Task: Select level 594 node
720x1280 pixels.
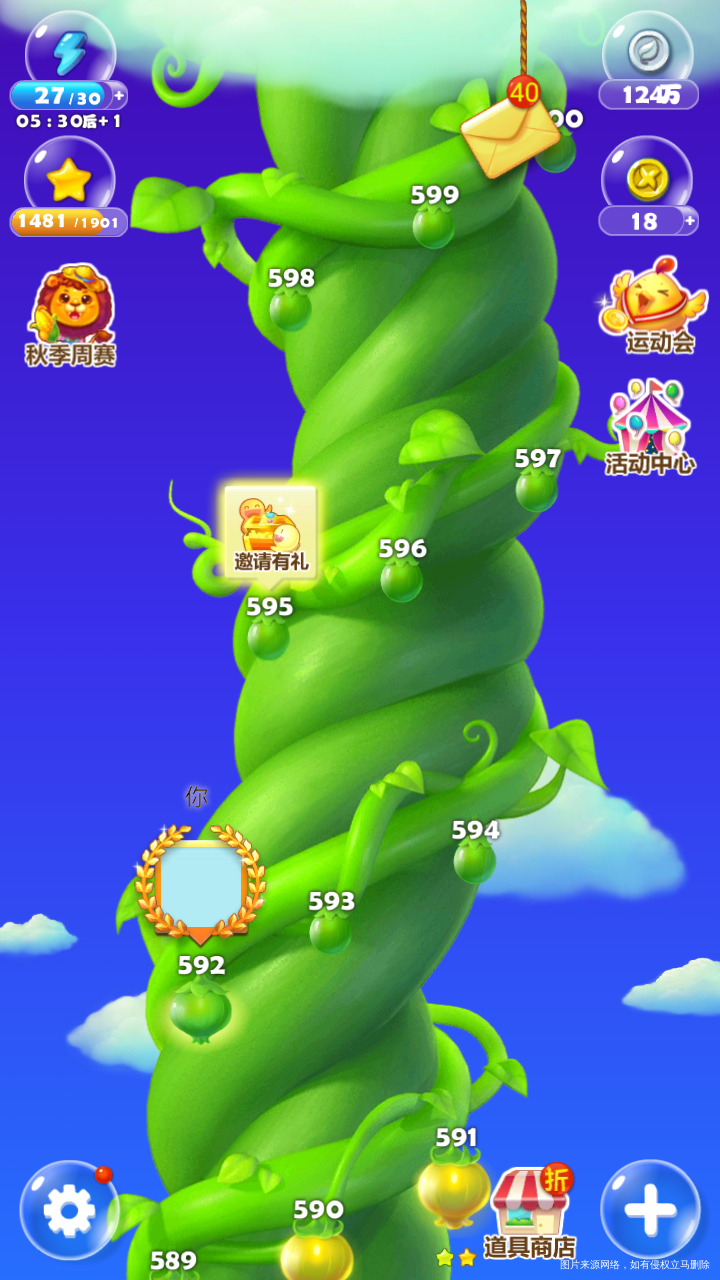Action: 474,861
